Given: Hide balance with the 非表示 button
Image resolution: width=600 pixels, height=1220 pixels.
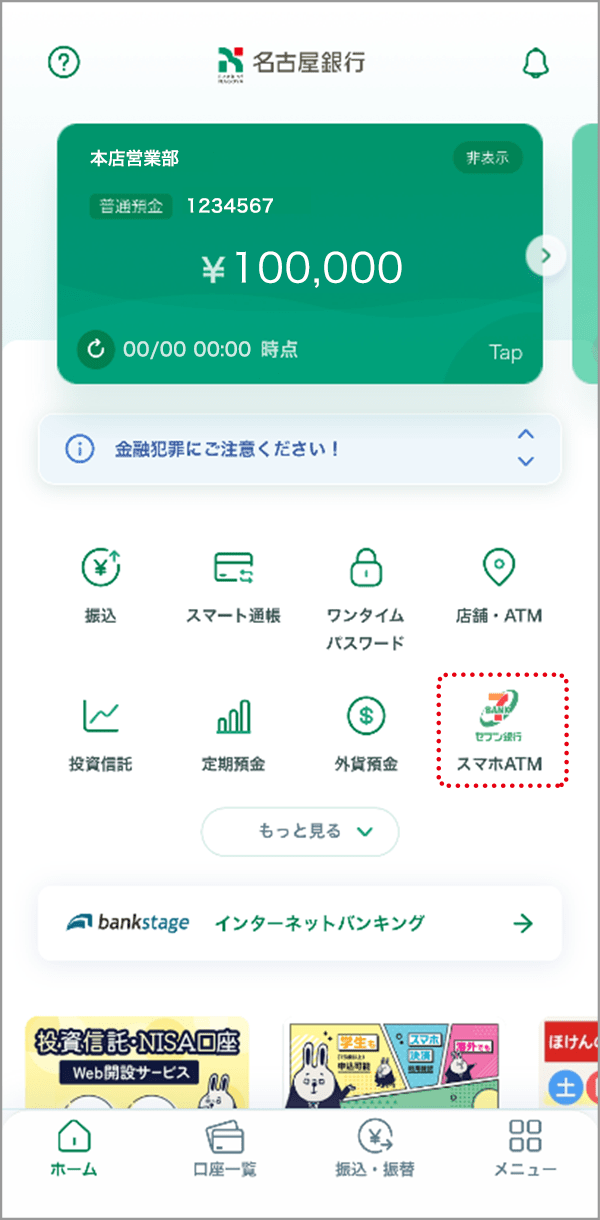Looking at the screenshot, I should tap(487, 158).
